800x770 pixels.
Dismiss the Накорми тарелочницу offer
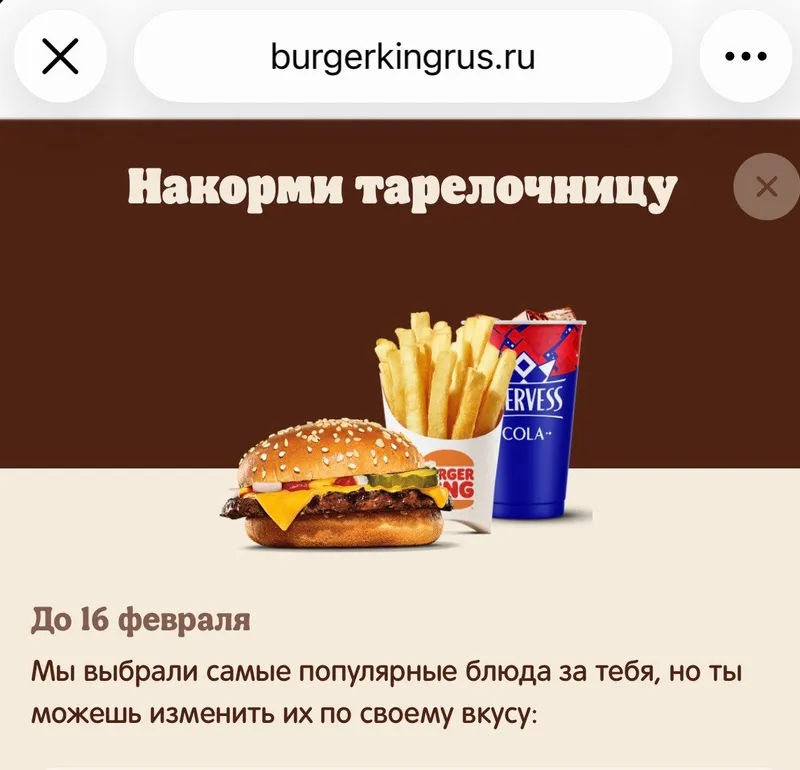pos(766,186)
